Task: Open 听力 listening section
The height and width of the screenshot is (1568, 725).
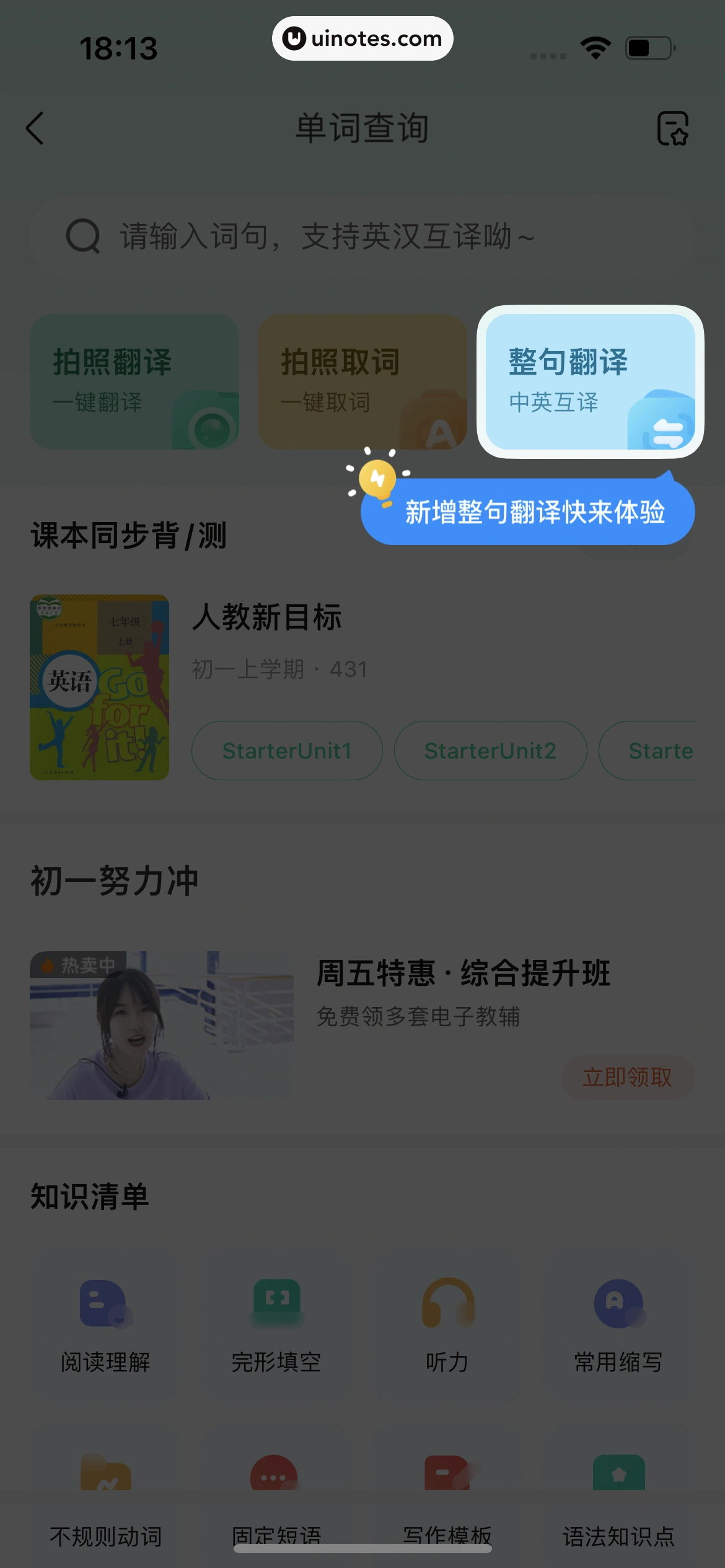Action: 447,1325
